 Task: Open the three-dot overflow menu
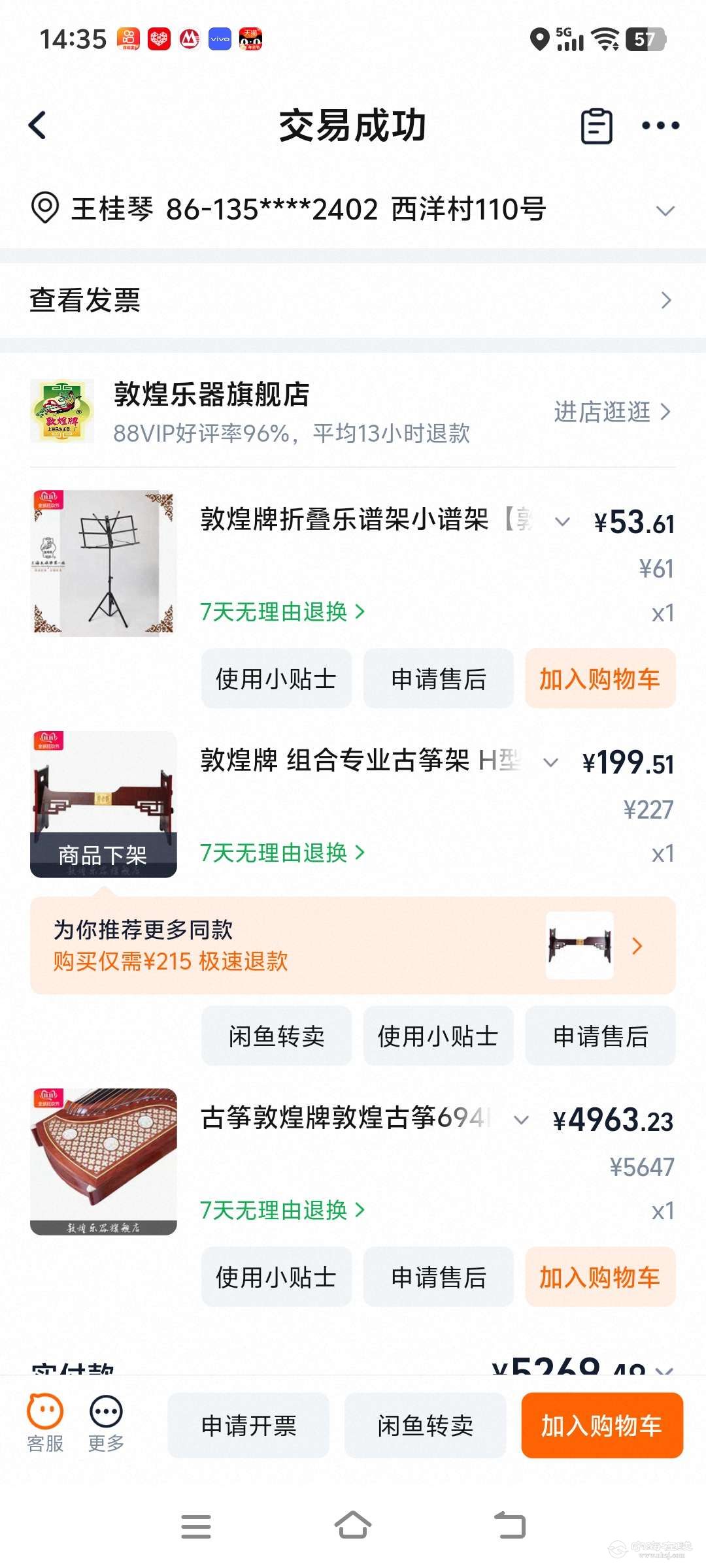coord(660,125)
